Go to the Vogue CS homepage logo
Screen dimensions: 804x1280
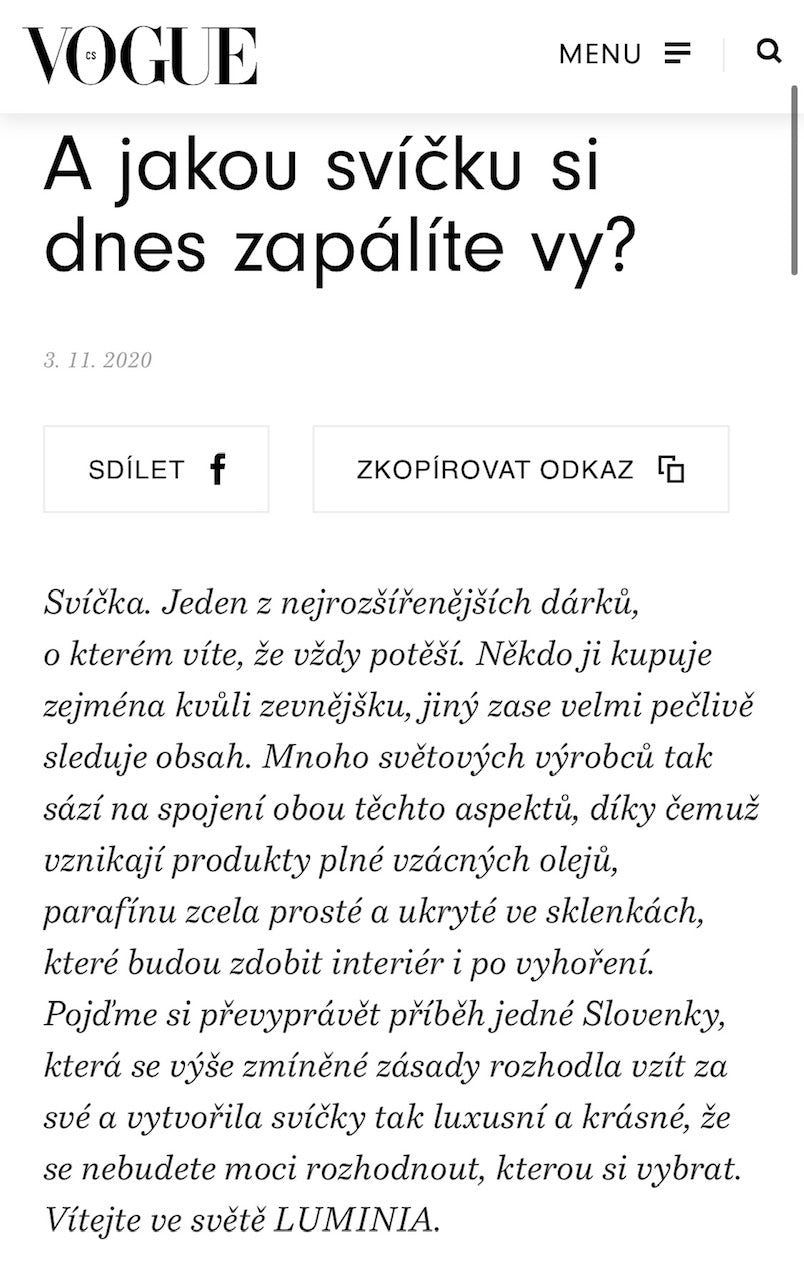[140, 56]
